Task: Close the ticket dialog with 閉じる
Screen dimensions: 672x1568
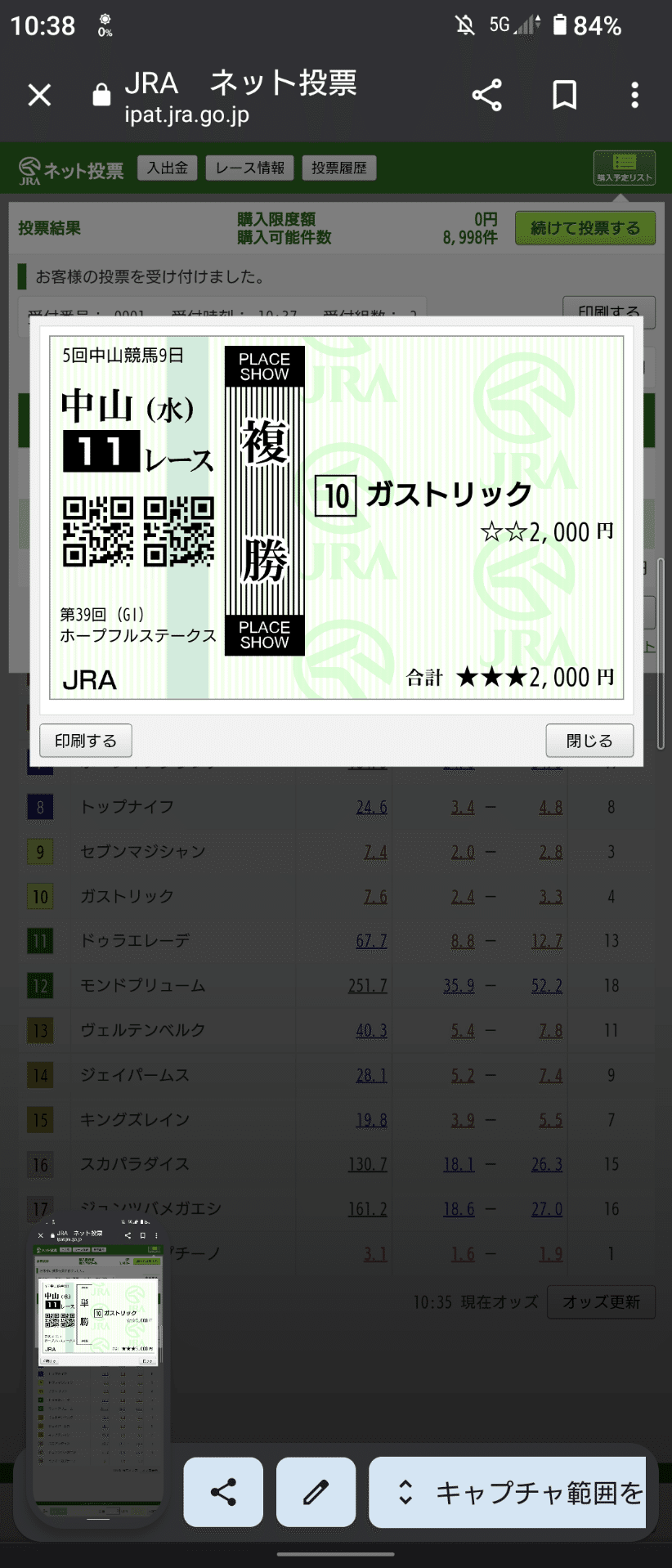Action: 589,741
